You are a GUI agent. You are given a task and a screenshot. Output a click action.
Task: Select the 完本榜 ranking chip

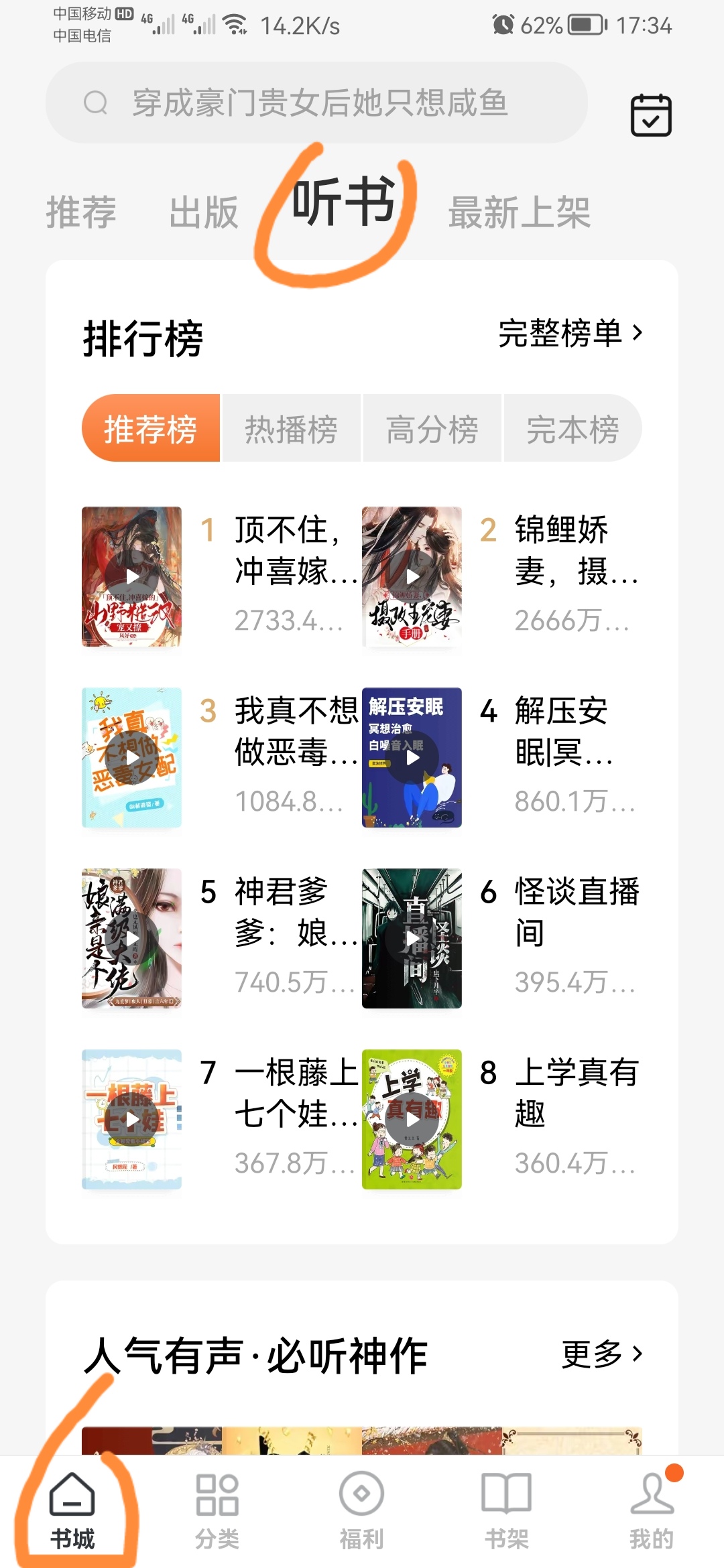click(x=572, y=429)
